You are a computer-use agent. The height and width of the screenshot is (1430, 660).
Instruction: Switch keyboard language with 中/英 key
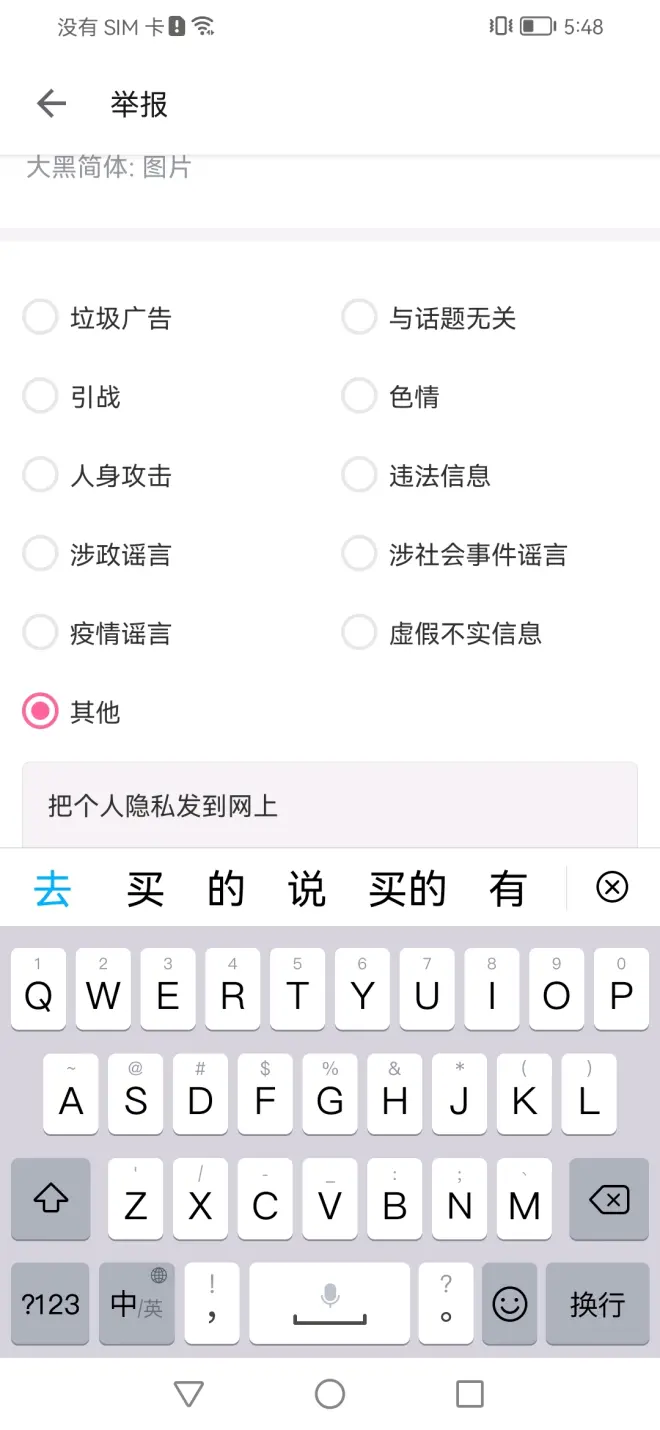click(x=137, y=1304)
